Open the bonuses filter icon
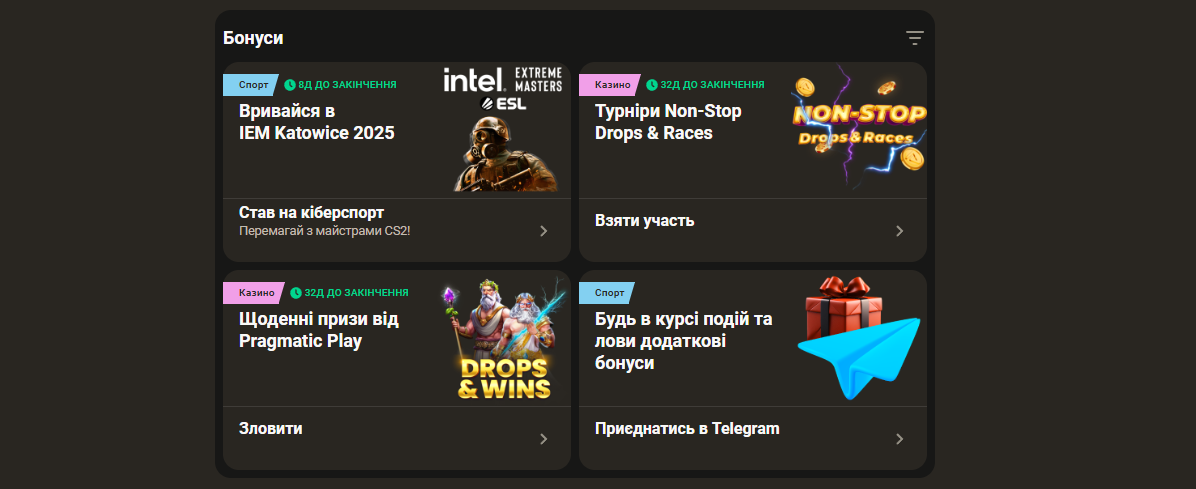 [914, 38]
